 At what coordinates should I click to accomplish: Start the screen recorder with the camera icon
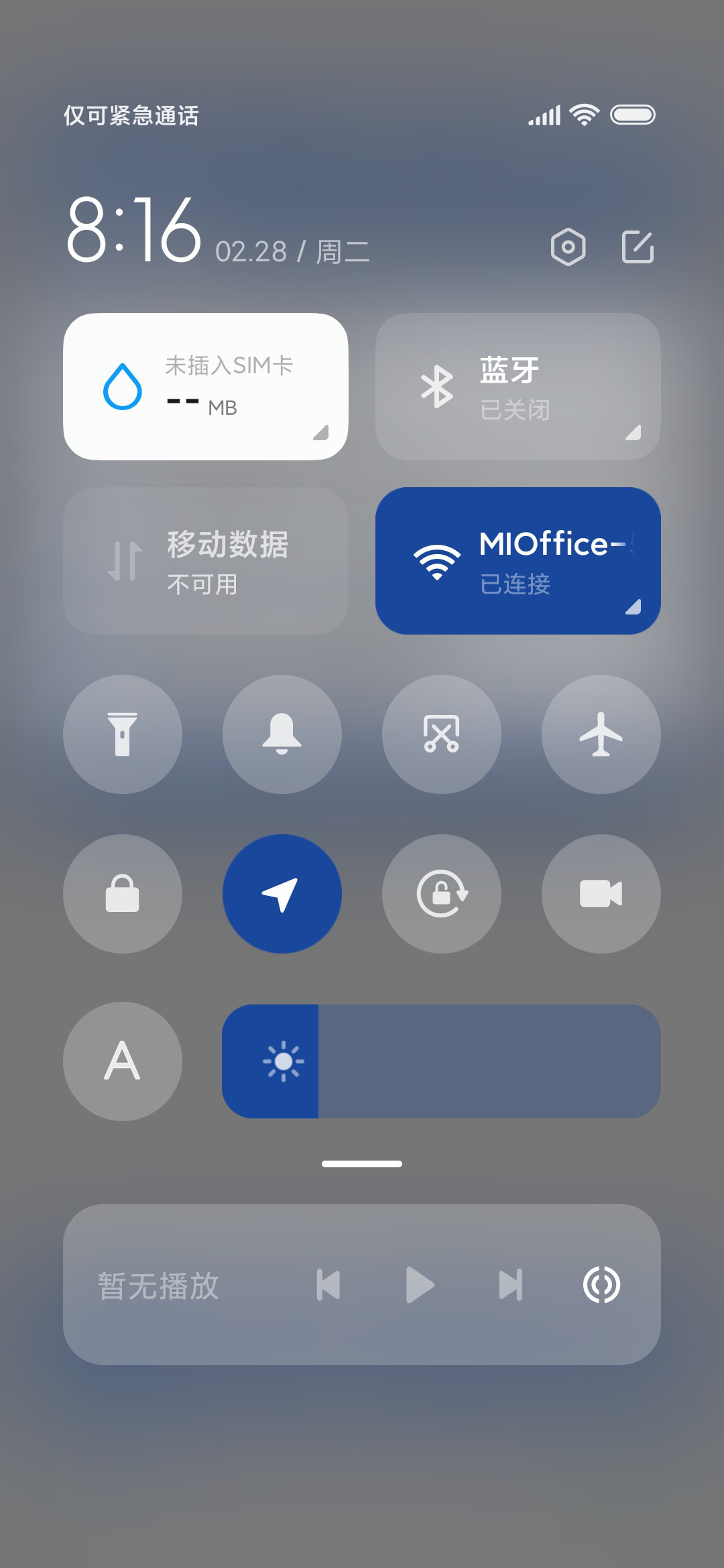pyautogui.click(x=601, y=894)
